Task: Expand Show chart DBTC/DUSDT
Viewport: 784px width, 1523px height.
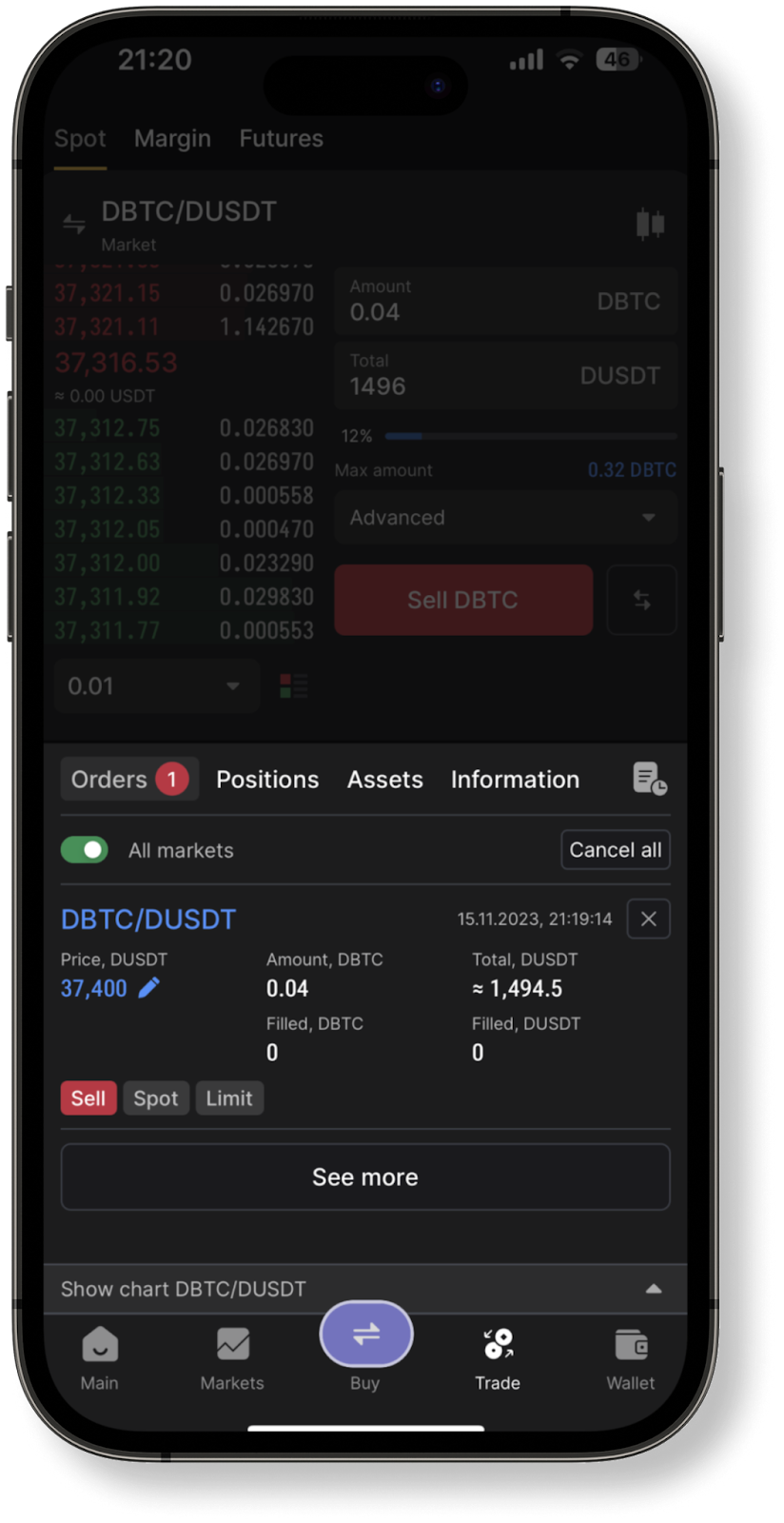Action: tap(365, 1289)
